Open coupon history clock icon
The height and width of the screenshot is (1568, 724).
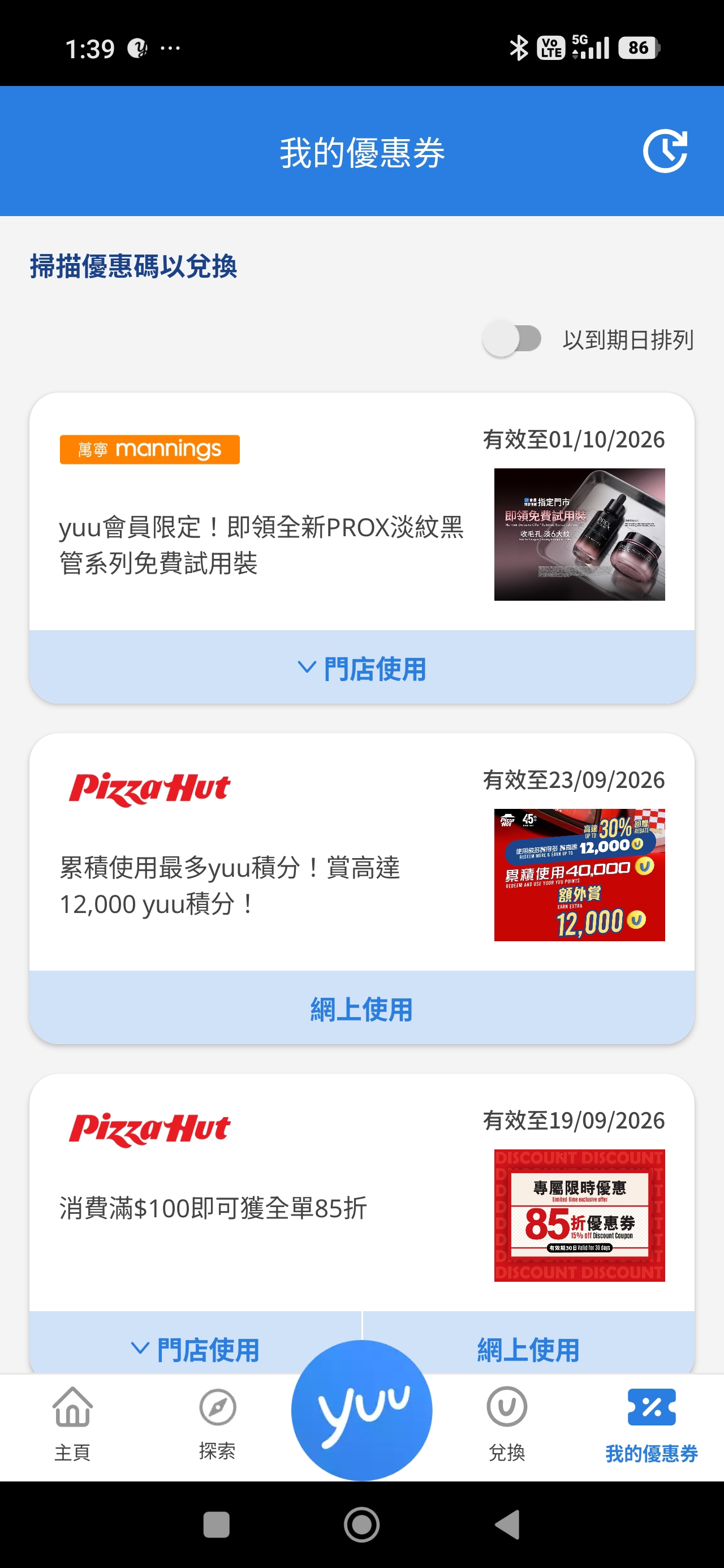tap(665, 151)
